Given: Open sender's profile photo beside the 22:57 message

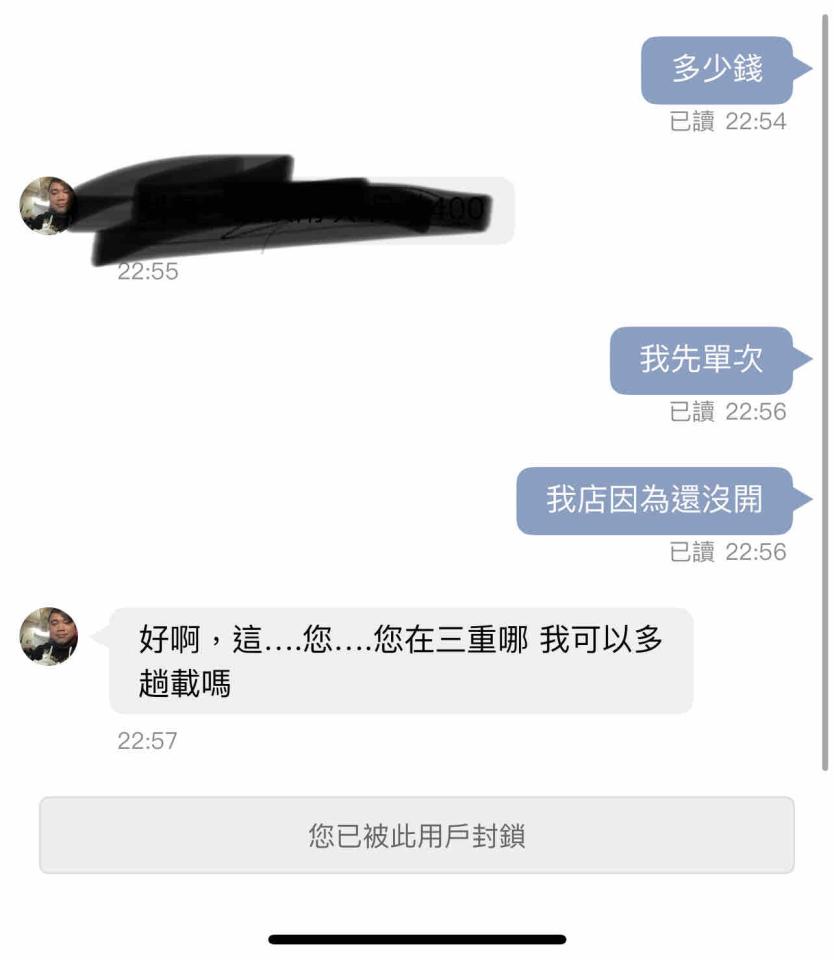Looking at the screenshot, I should pos(48,636).
